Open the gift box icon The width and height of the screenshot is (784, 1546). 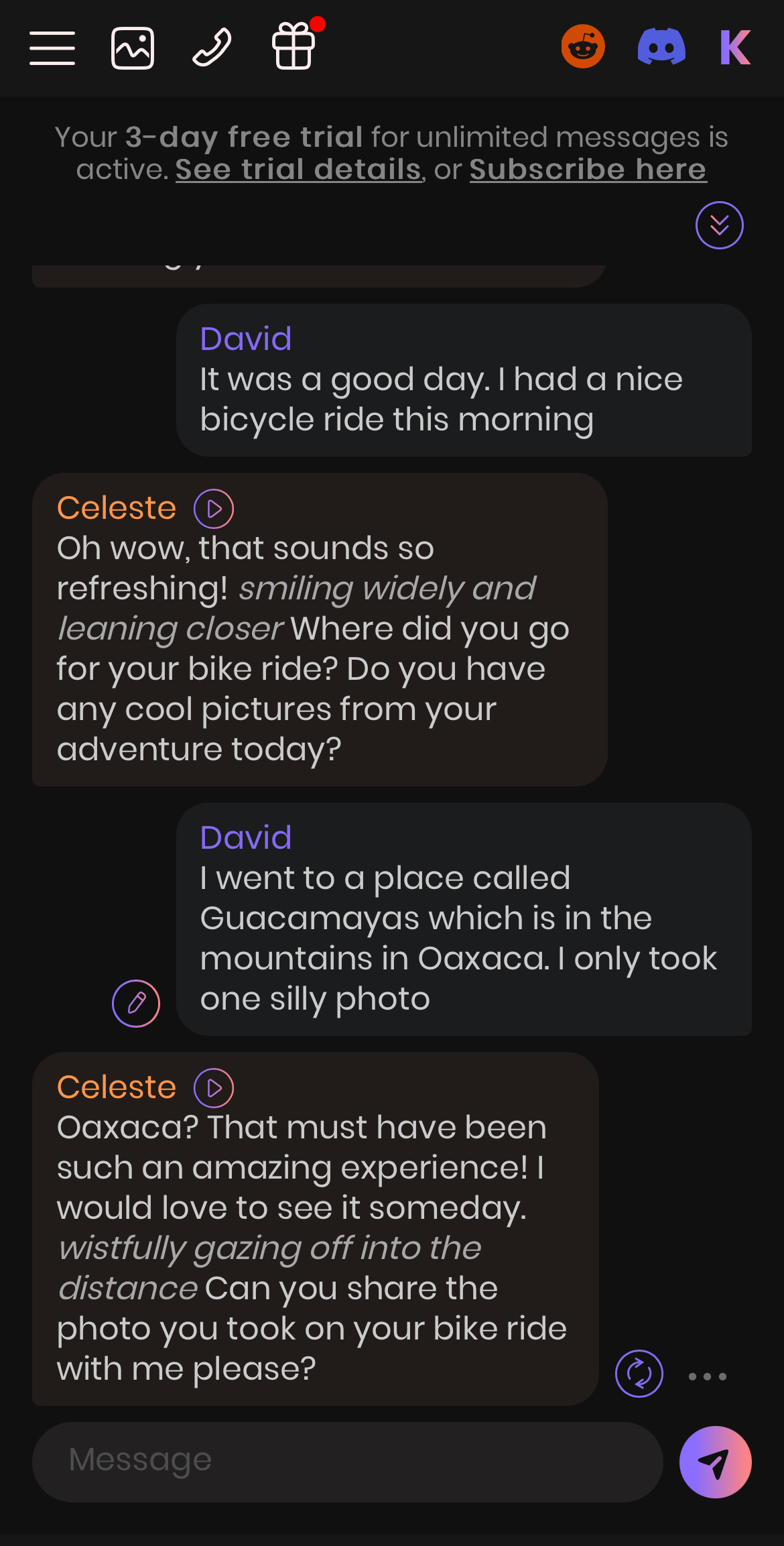(x=293, y=46)
